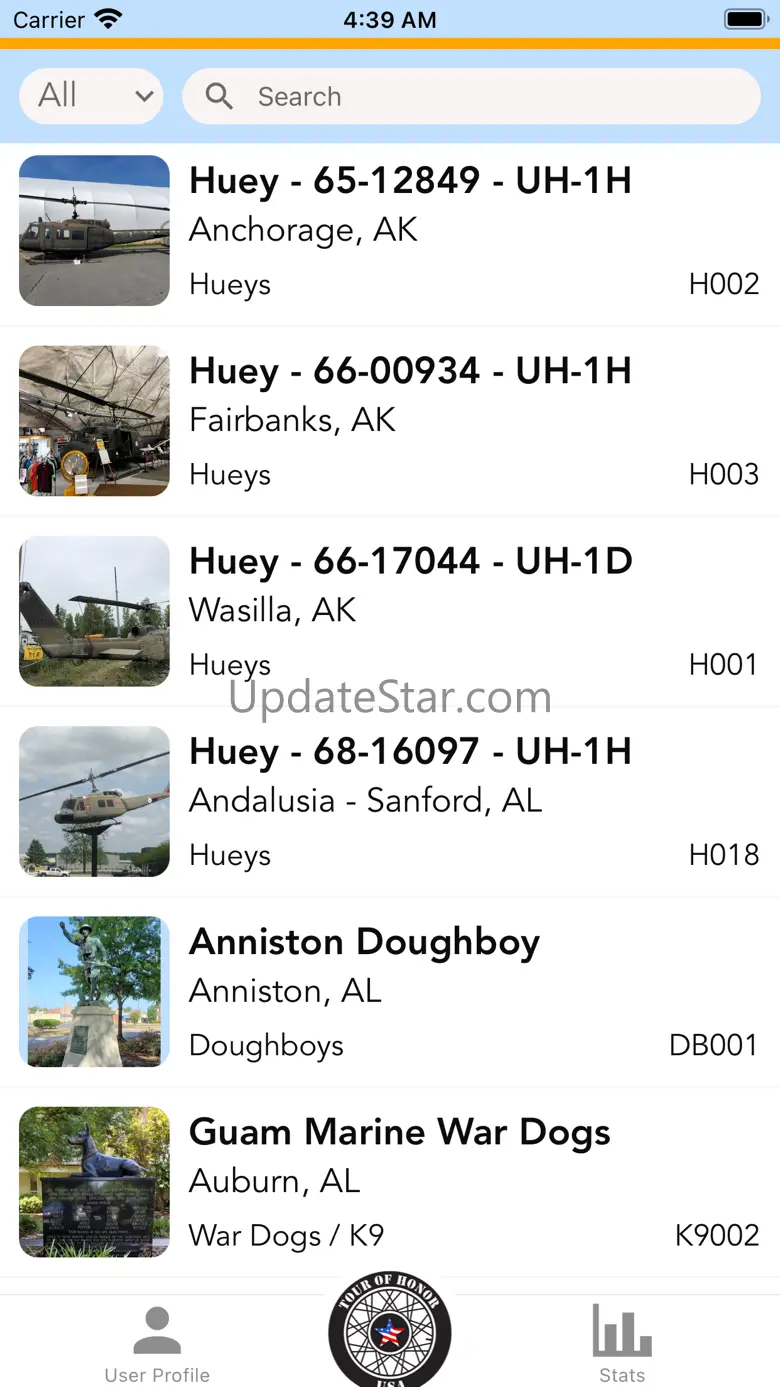Switch to the User Profile tab
The width and height of the screenshot is (780, 1387).
tap(157, 1344)
